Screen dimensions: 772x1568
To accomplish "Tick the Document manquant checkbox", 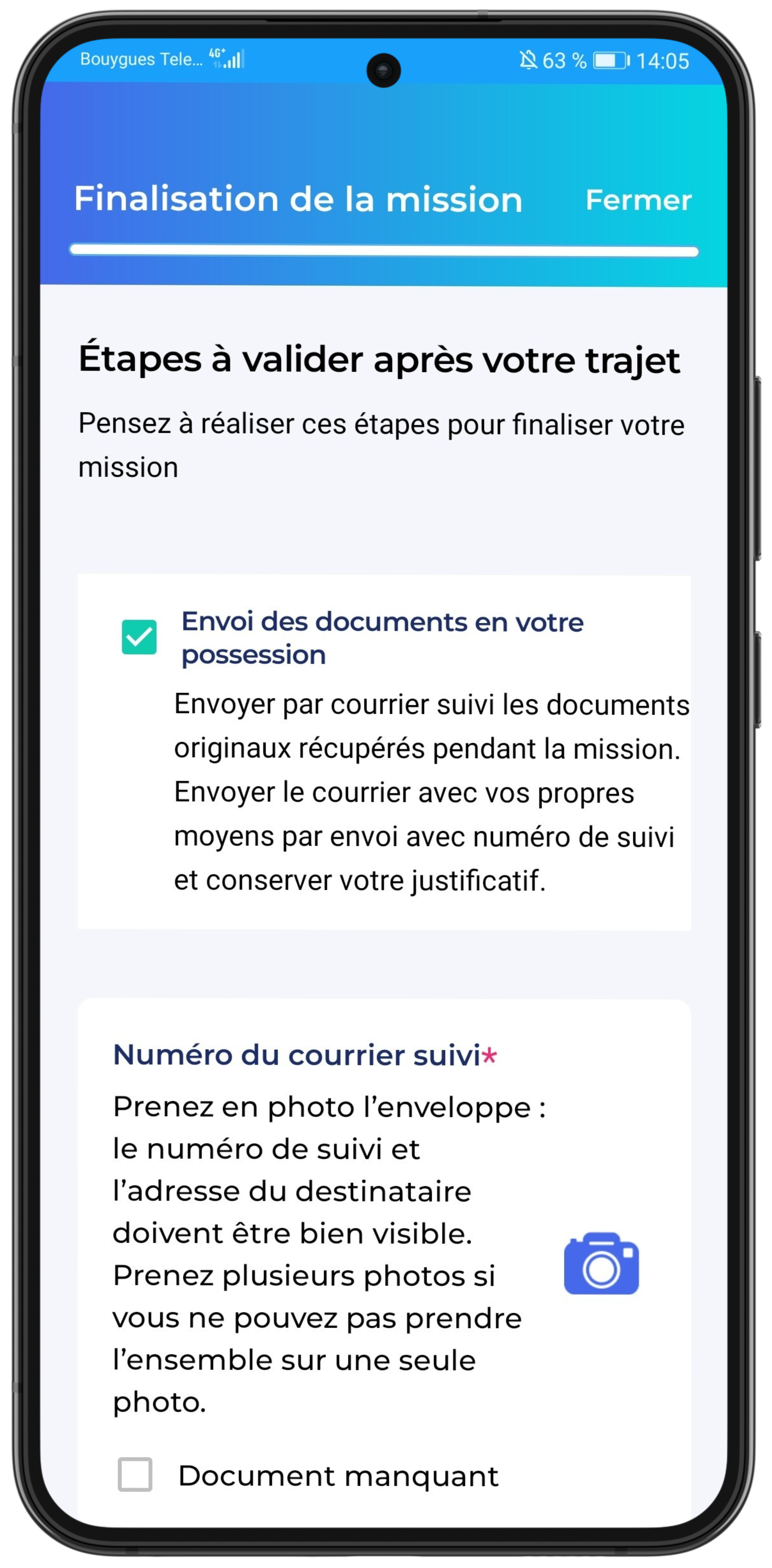I will pos(135,1474).
